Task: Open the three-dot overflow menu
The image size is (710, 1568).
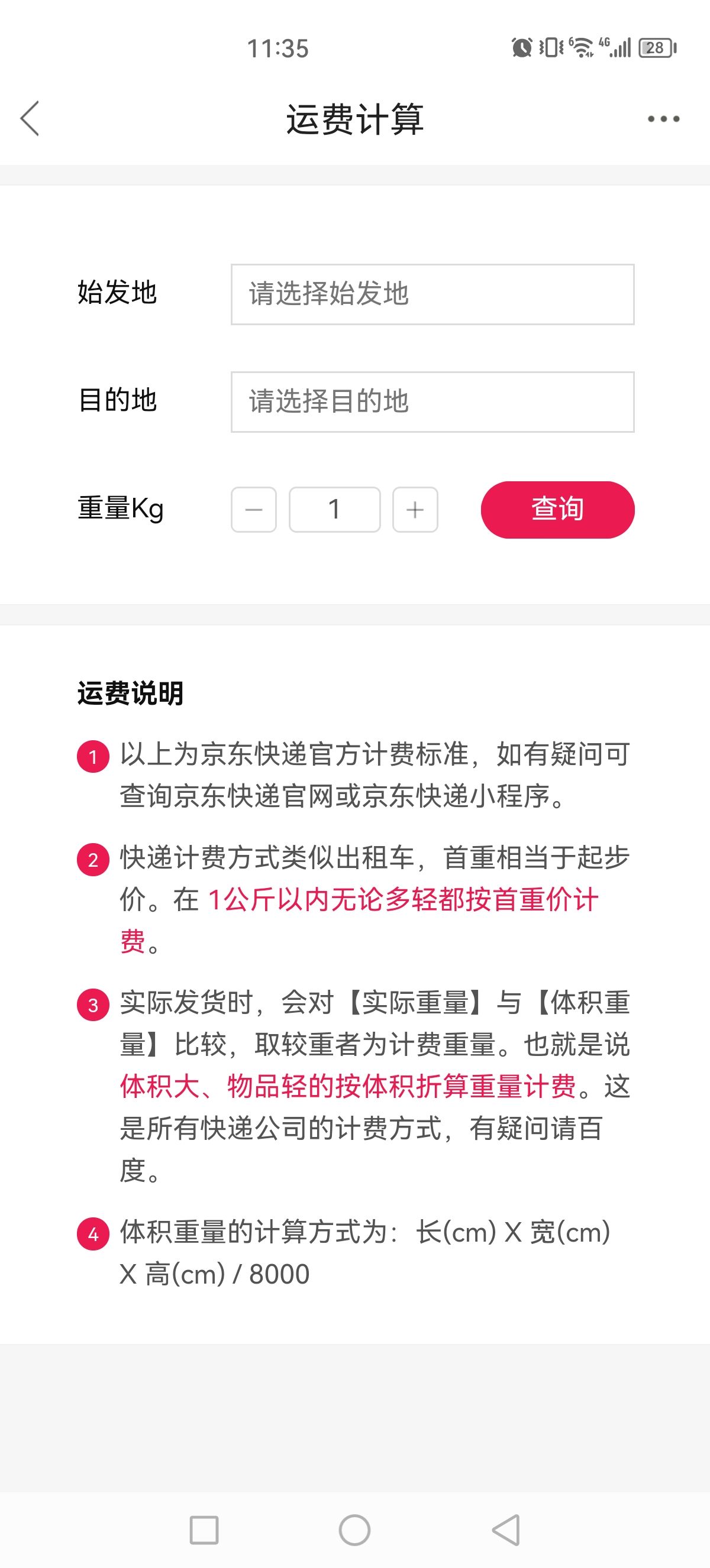Action: pyautogui.click(x=663, y=119)
